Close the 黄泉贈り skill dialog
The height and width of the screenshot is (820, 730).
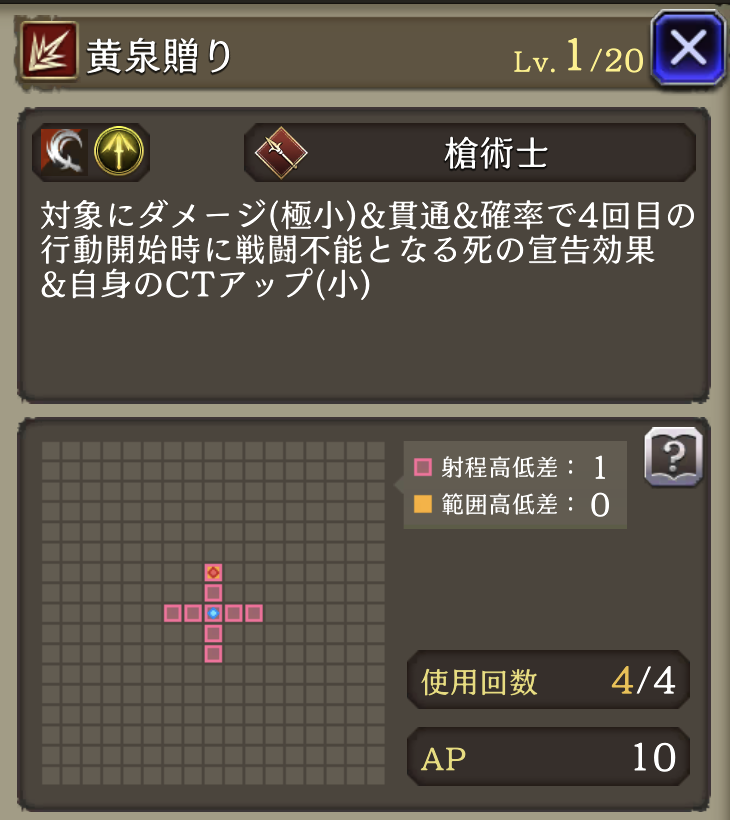coord(687,47)
